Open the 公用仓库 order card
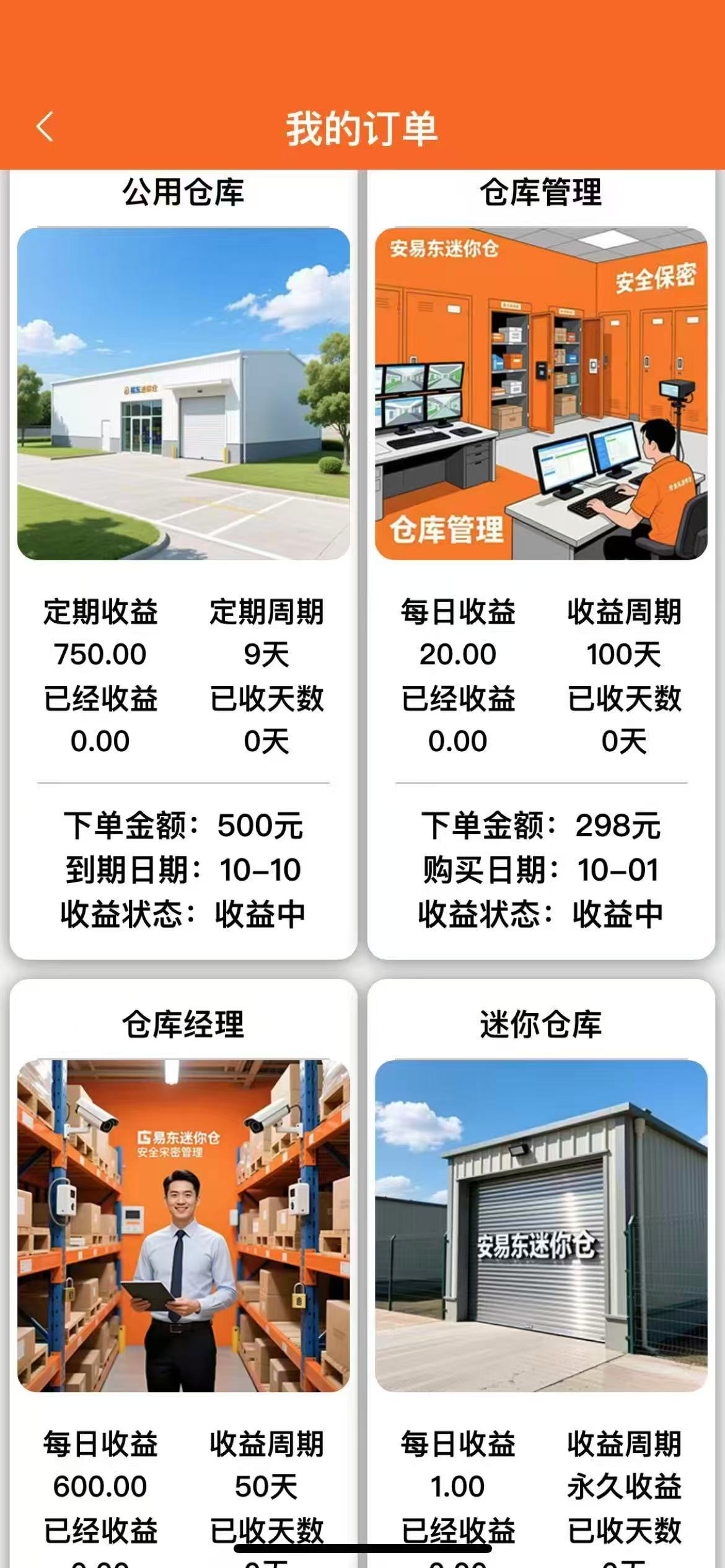This screenshot has height=1568, width=725. pos(183,394)
